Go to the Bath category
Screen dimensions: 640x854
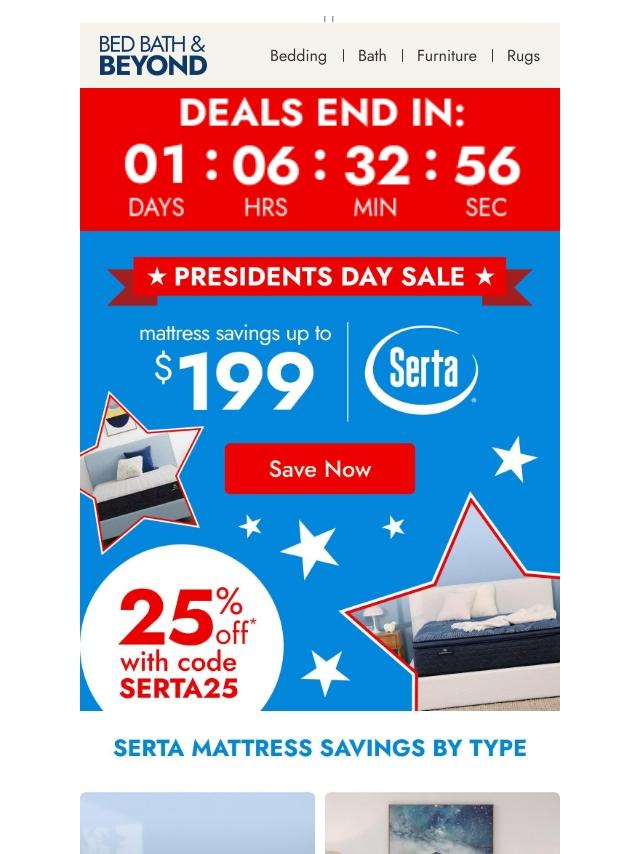[x=372, y=56]
